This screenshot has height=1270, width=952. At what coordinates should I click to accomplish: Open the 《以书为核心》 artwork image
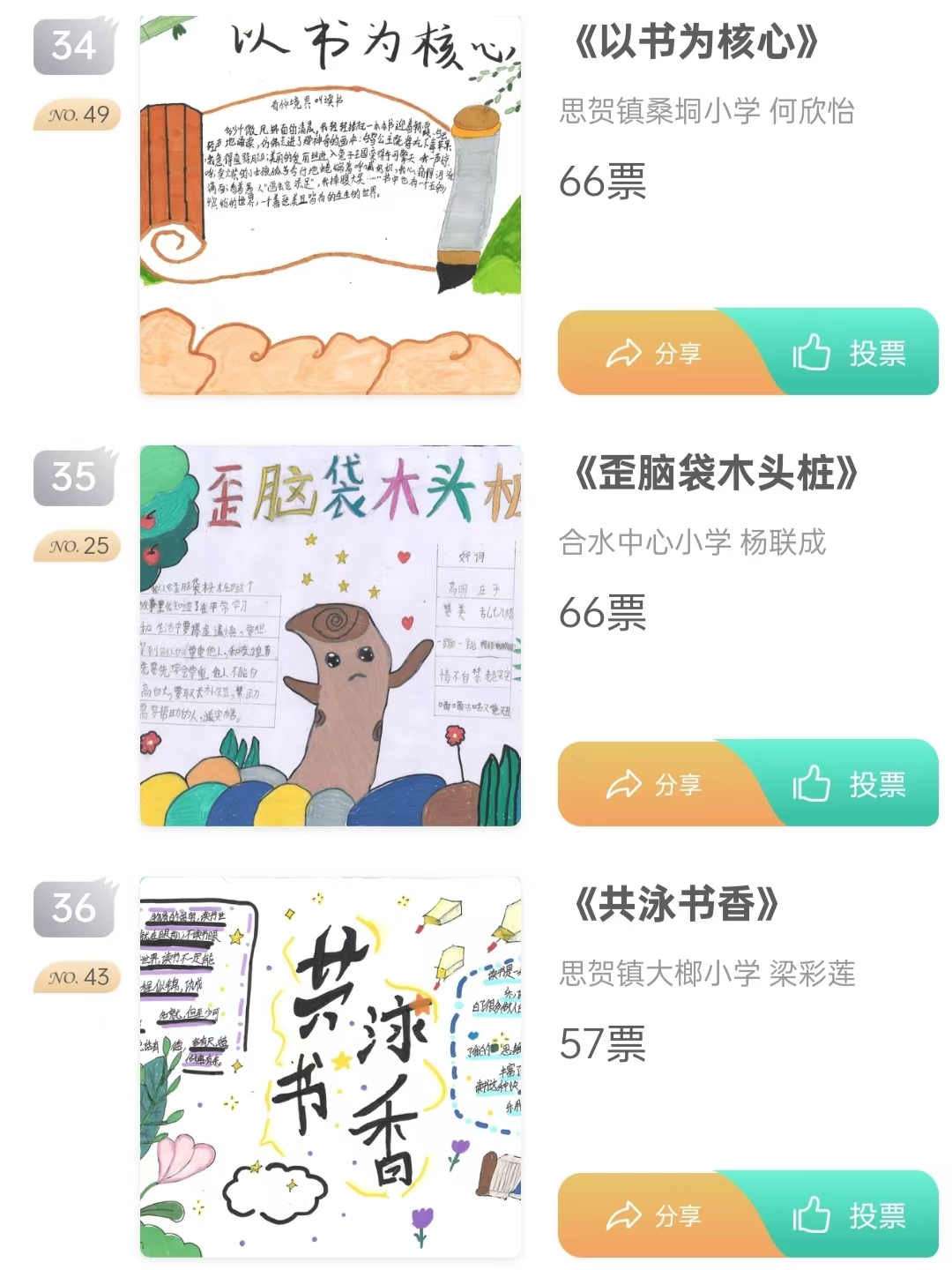pyautogui.click(x=331, y=205)
